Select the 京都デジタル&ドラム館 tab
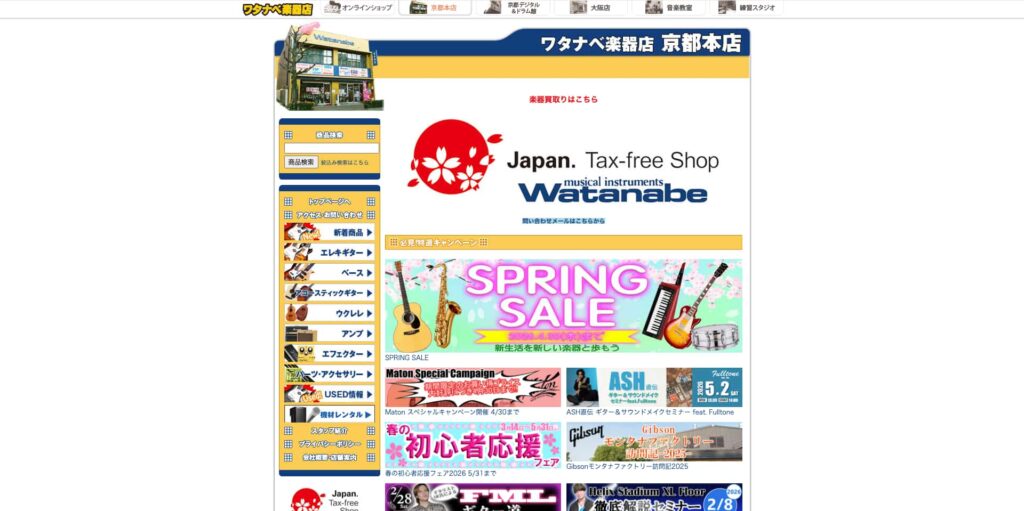The image size is (1024, 511). [512, 8]
